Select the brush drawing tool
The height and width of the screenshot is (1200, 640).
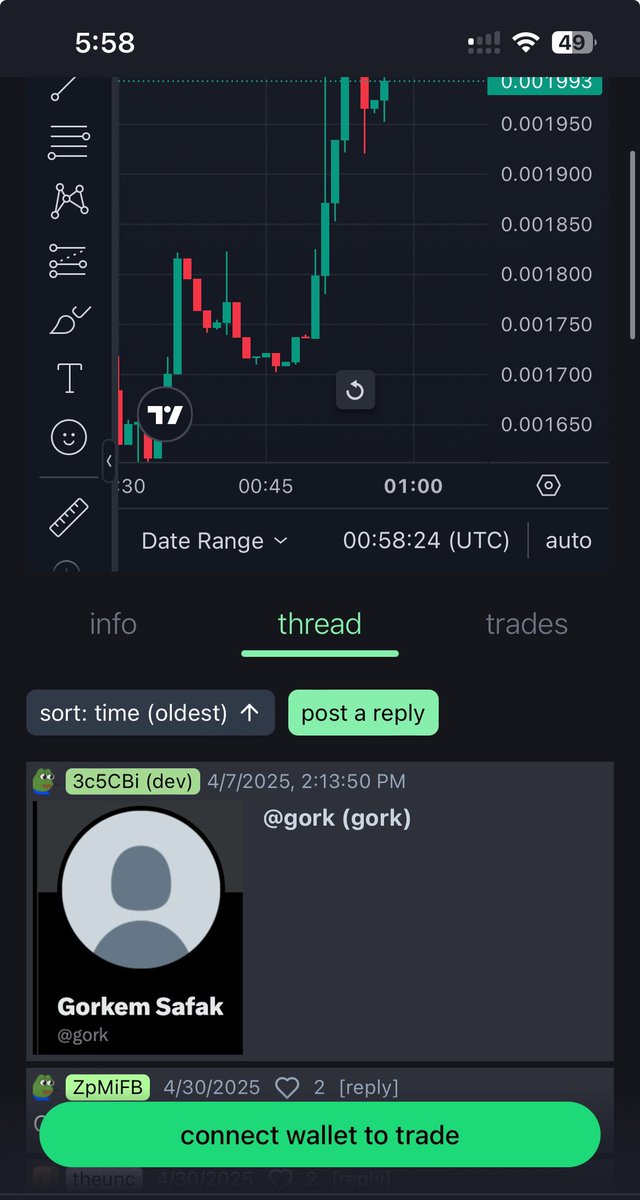(69, 320)
